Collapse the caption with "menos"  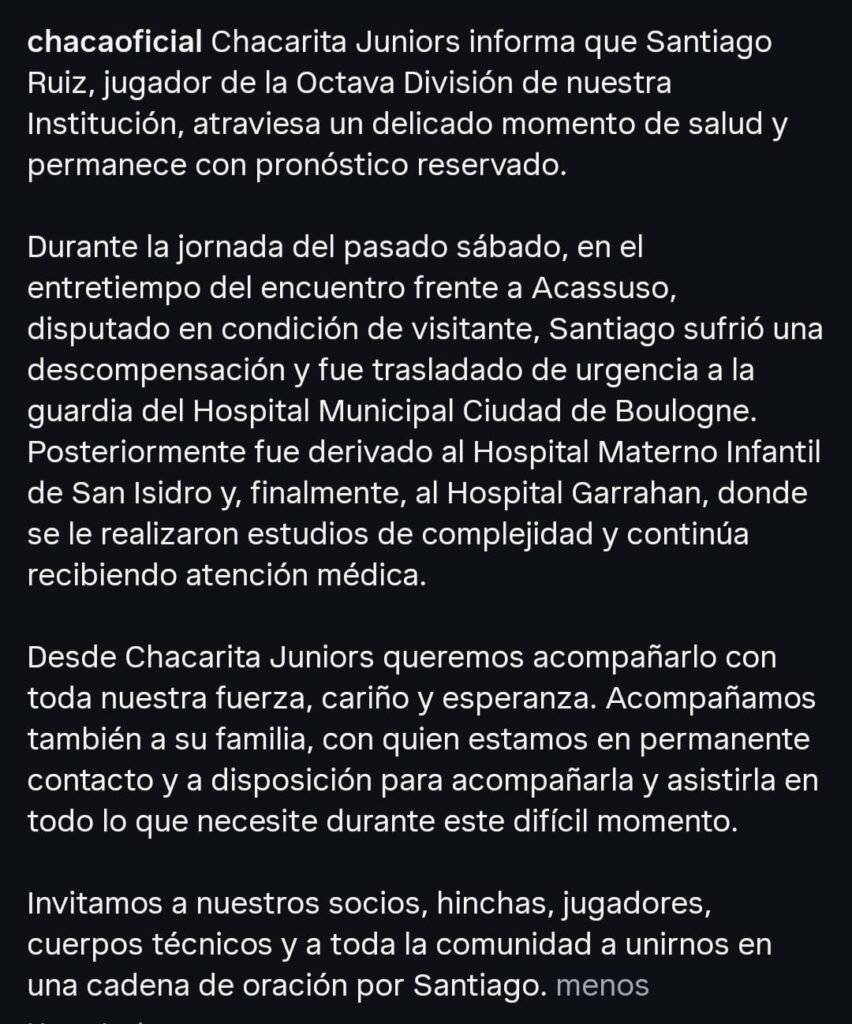[x=602, y=985]
